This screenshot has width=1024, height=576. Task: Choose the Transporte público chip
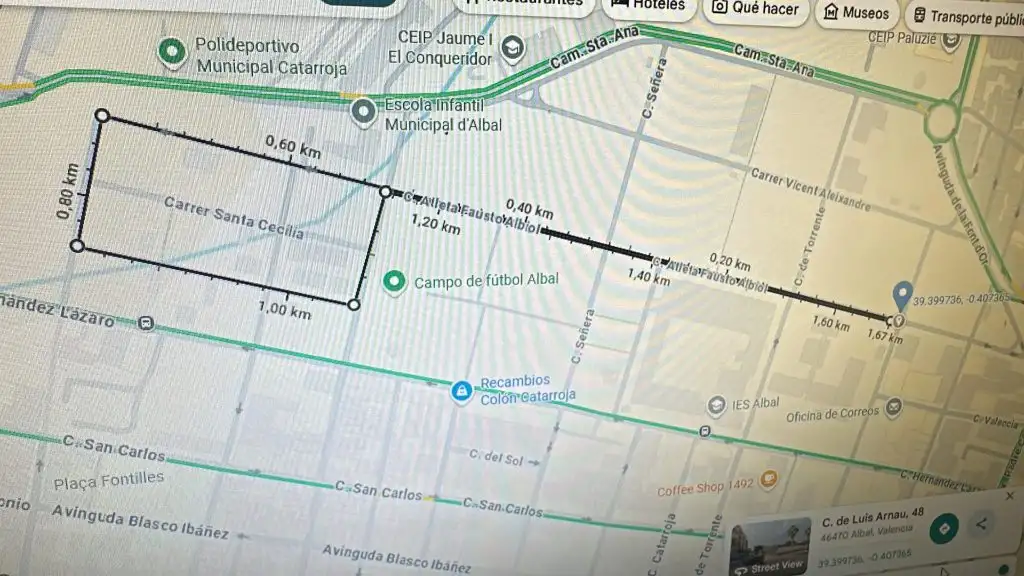(x=967, y=17)
